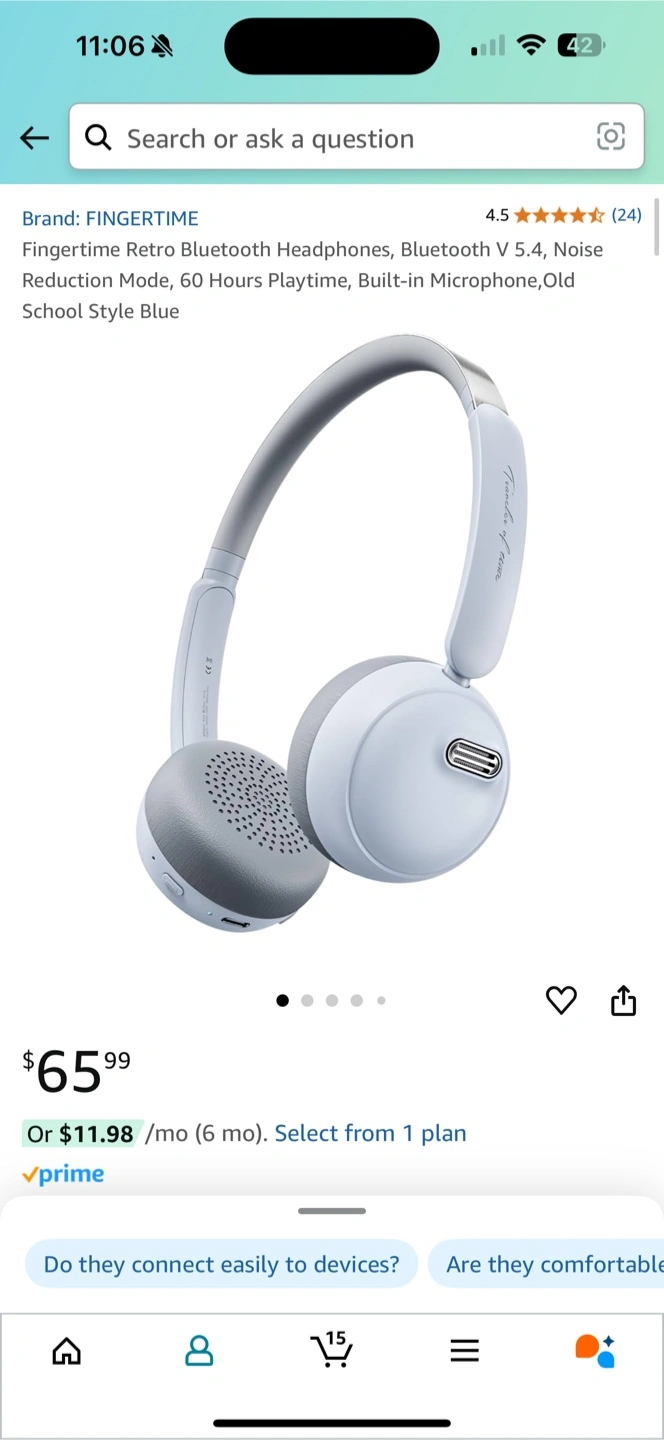Share this product listing
Viewport: 664px width, 1440px height.
[x=623, y=1000]
